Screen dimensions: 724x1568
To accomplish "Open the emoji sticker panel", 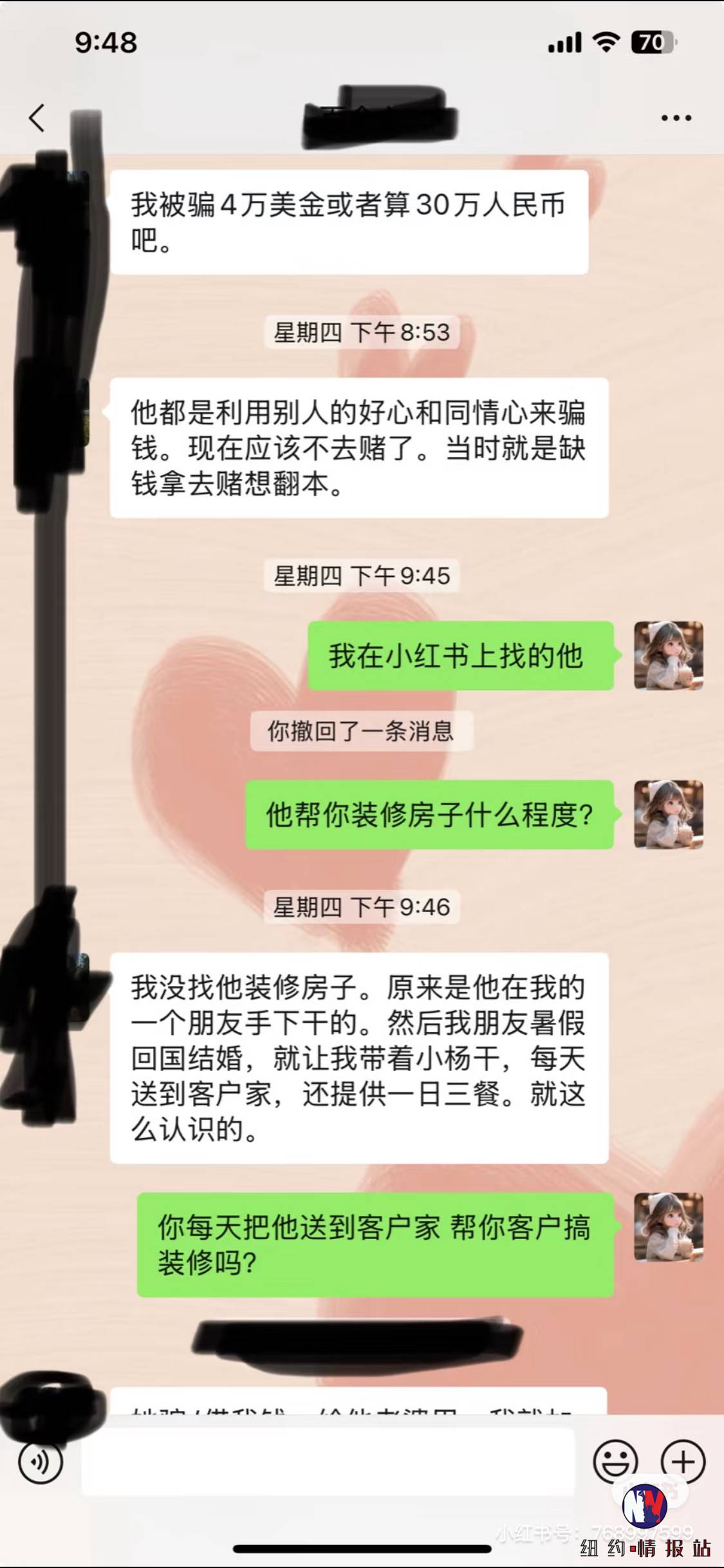I will 615,1462.
